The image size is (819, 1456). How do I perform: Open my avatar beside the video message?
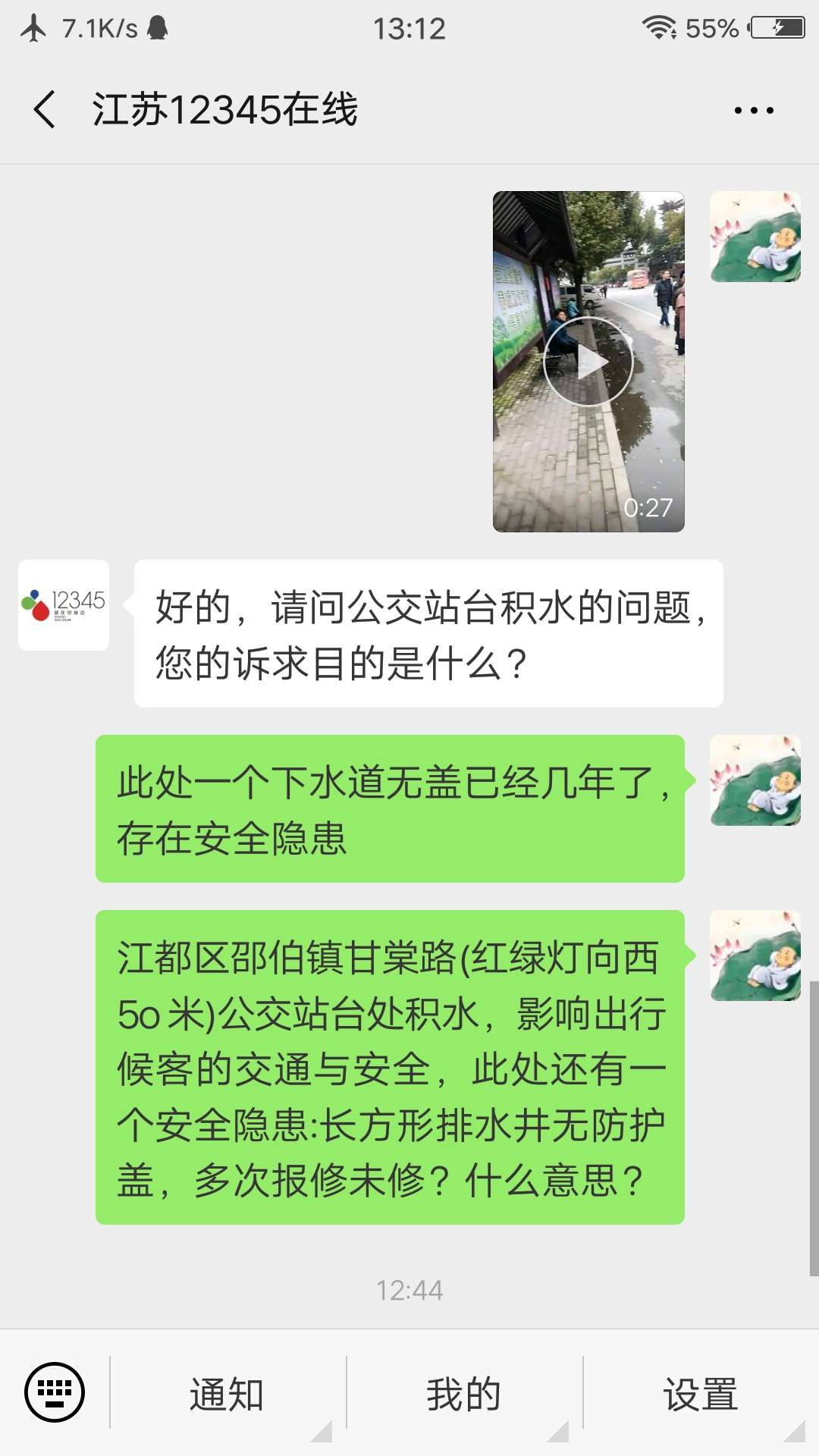(x=755, y=237)
